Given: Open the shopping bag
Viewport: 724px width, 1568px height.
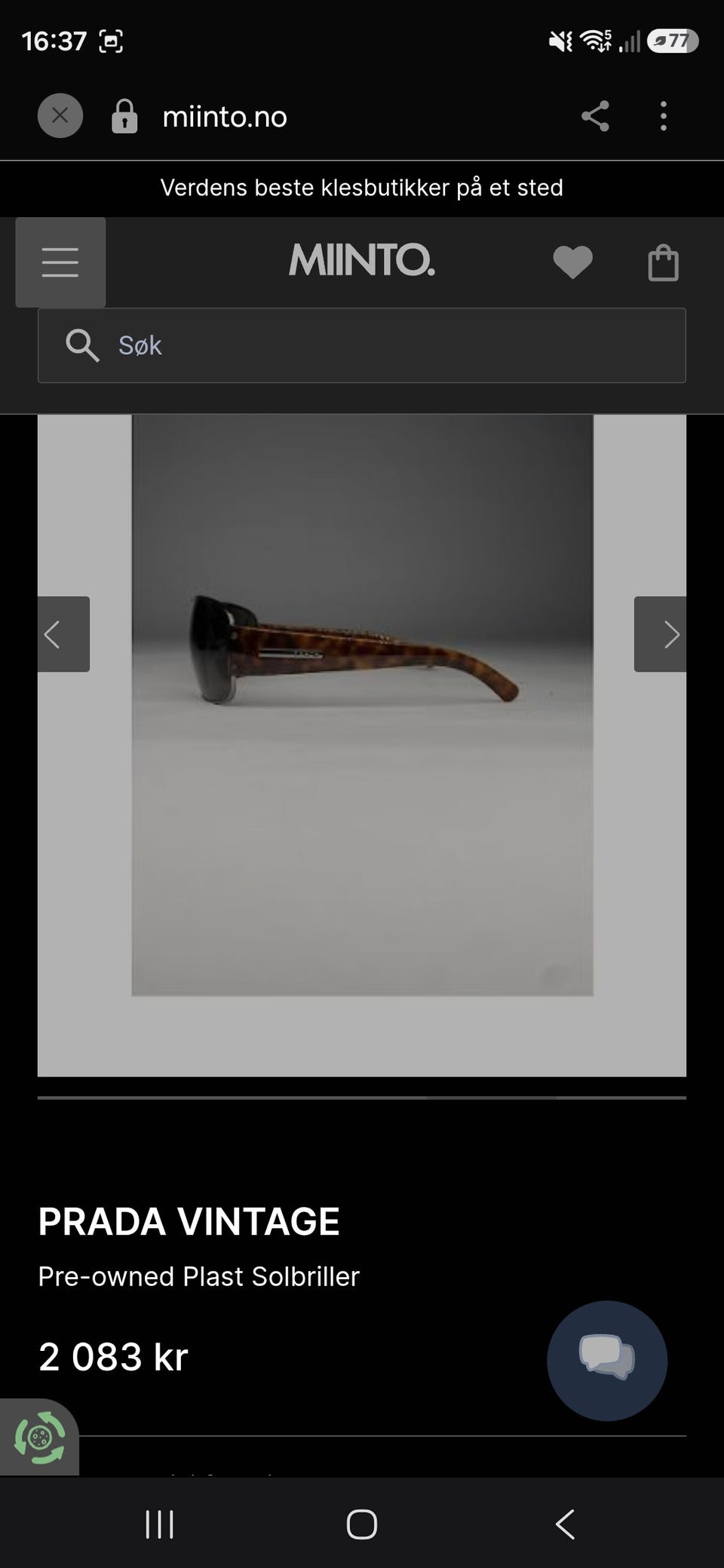Looking at the screenshot, I should [664, 262].
